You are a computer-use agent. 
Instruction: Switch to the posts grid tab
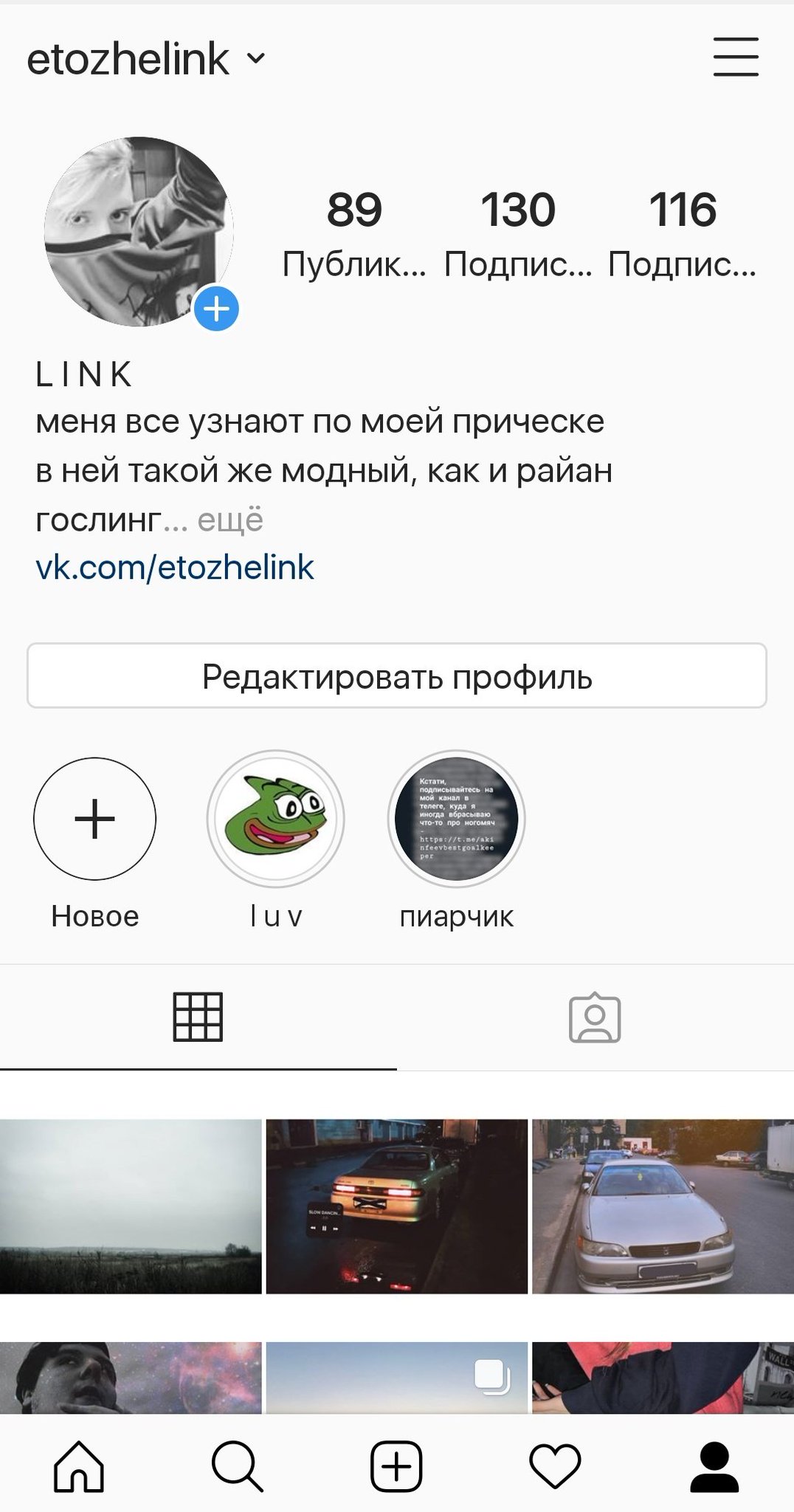coord(198,1017)
